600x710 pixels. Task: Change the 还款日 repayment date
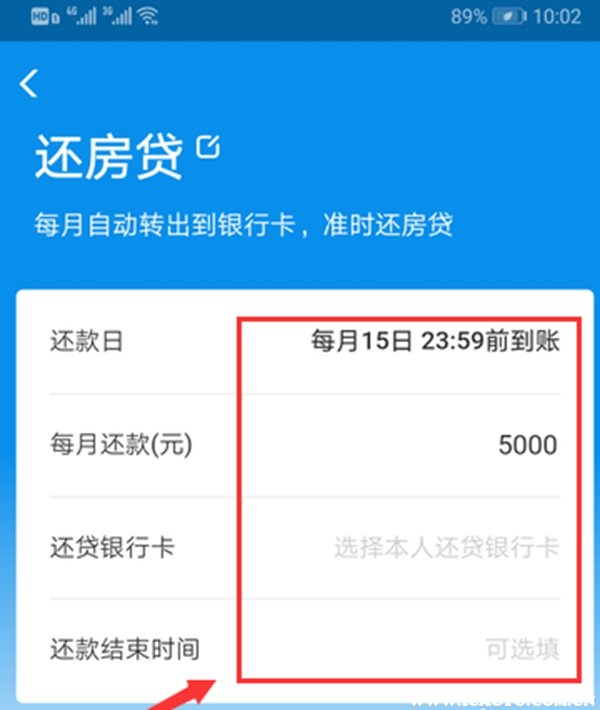click(x=434, y=342)
